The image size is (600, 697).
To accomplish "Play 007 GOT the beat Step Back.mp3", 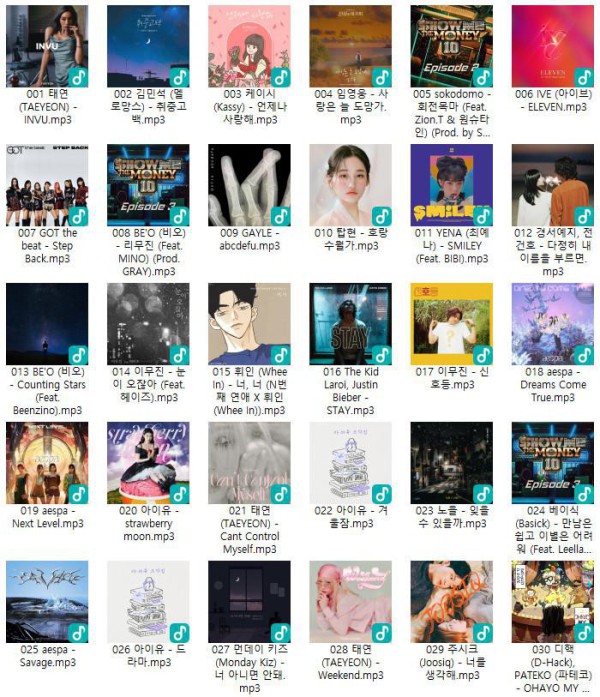I will click(46, 185).
